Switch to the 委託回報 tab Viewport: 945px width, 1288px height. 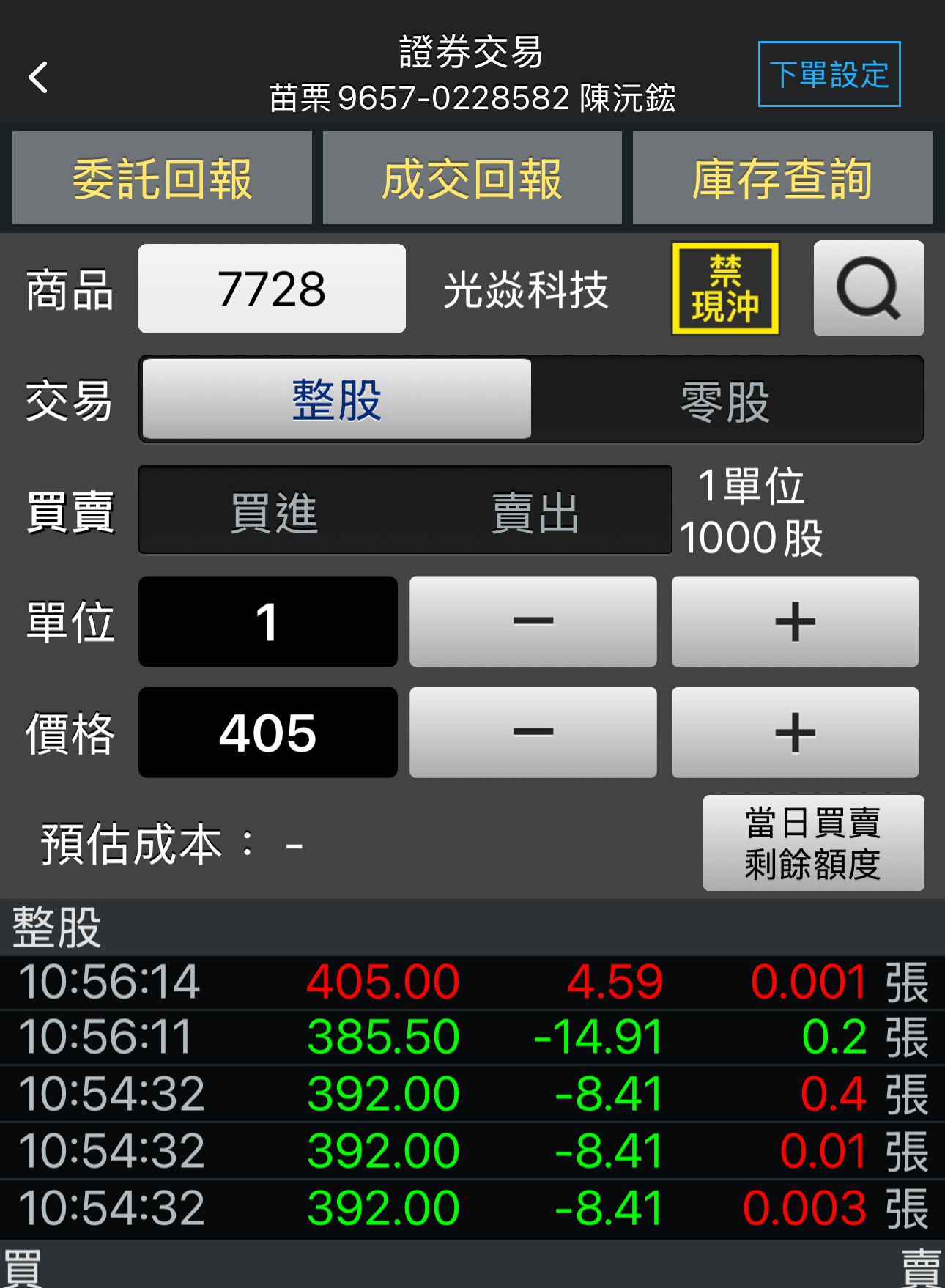161,178
